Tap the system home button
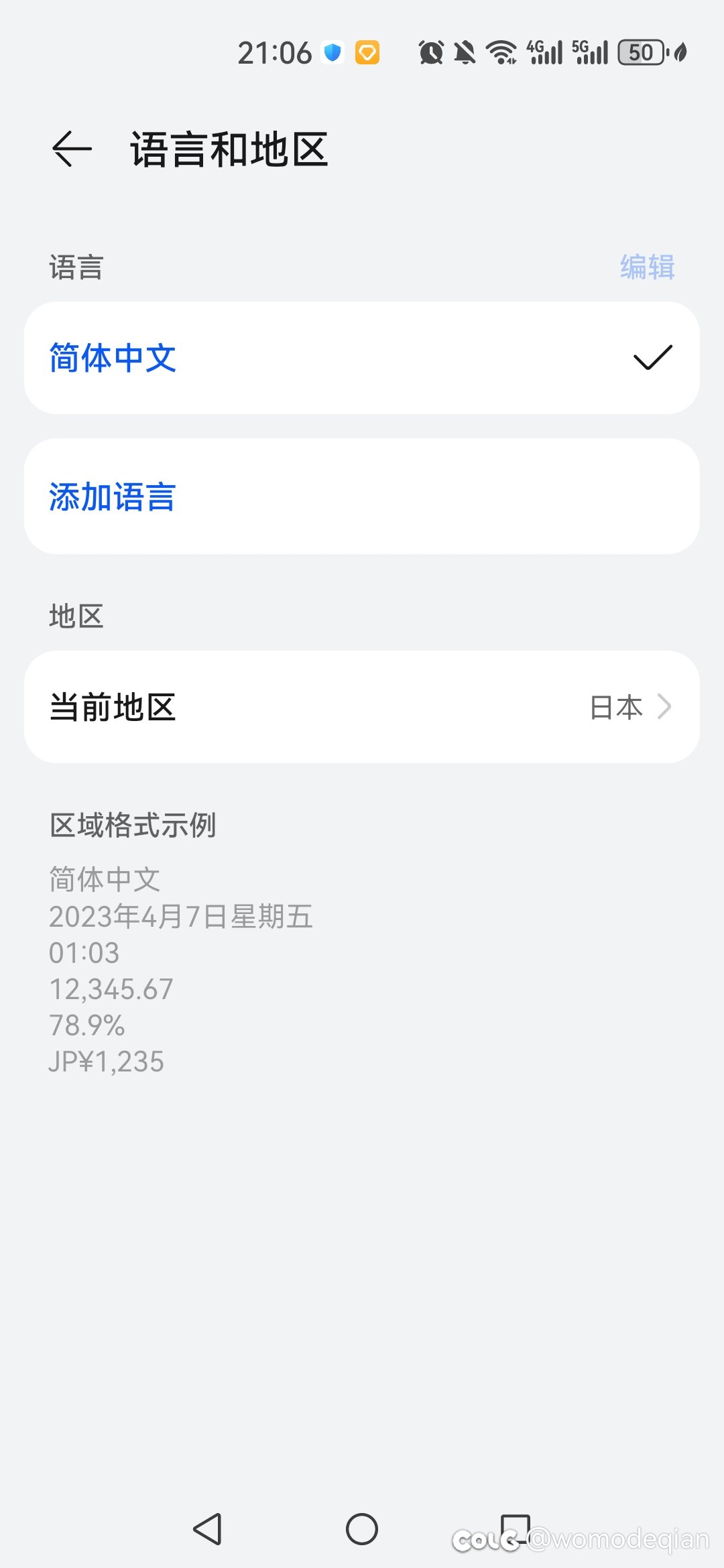 (362, 1529)
